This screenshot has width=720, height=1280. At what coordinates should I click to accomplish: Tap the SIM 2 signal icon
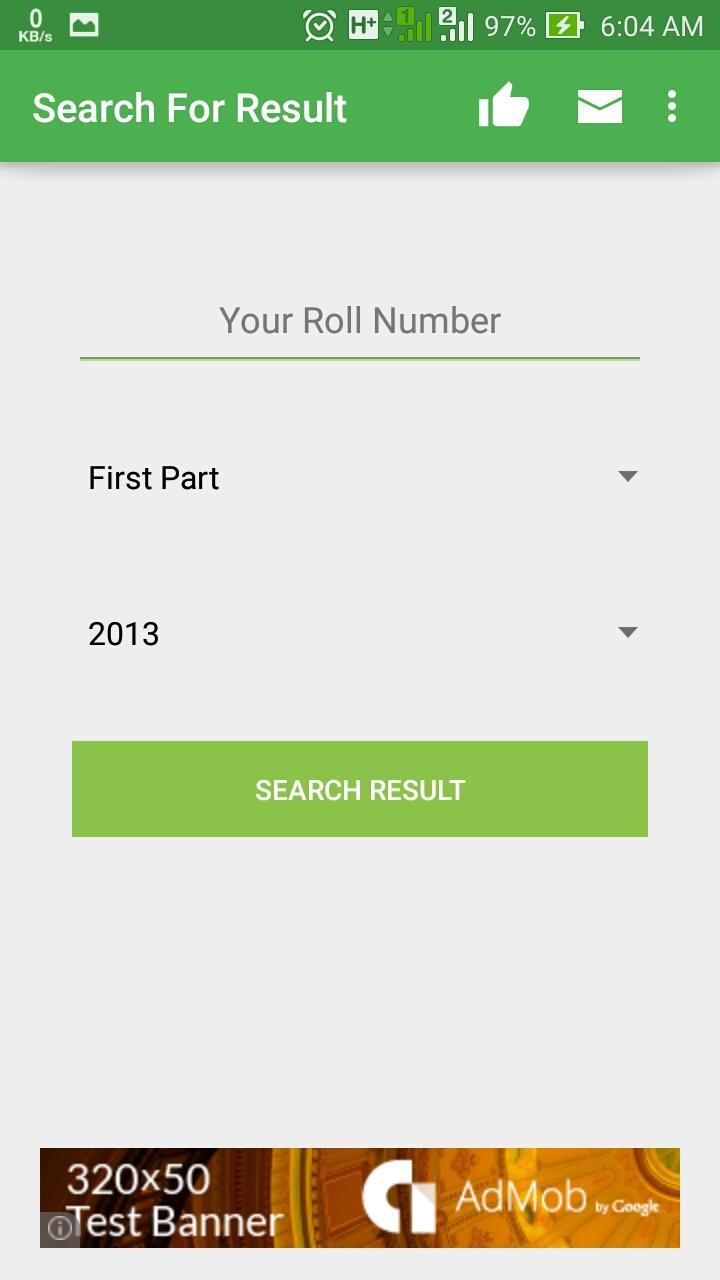[x=456, y=25]
